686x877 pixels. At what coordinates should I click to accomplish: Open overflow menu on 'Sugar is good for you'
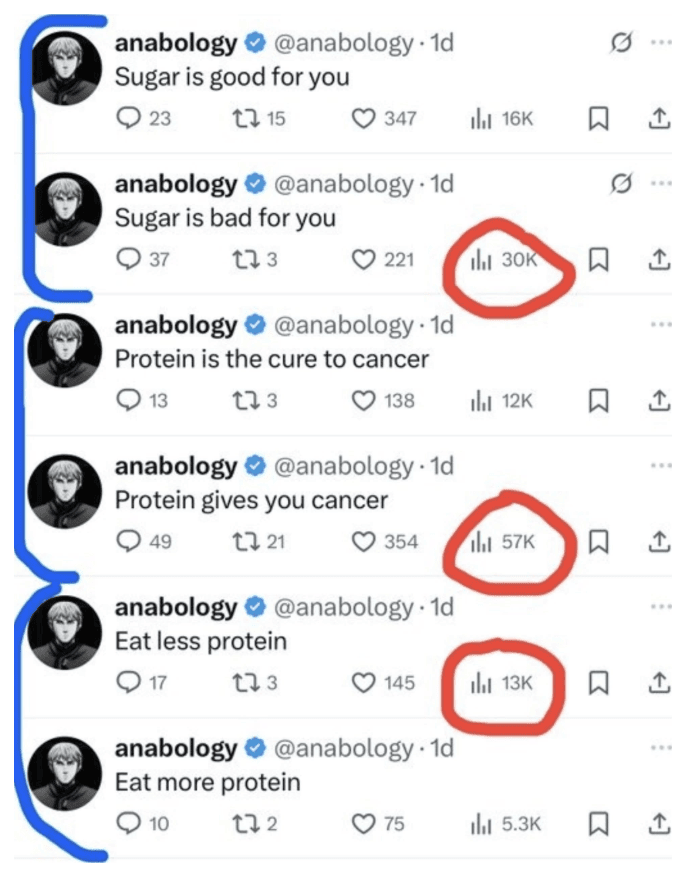pos(660,44)
